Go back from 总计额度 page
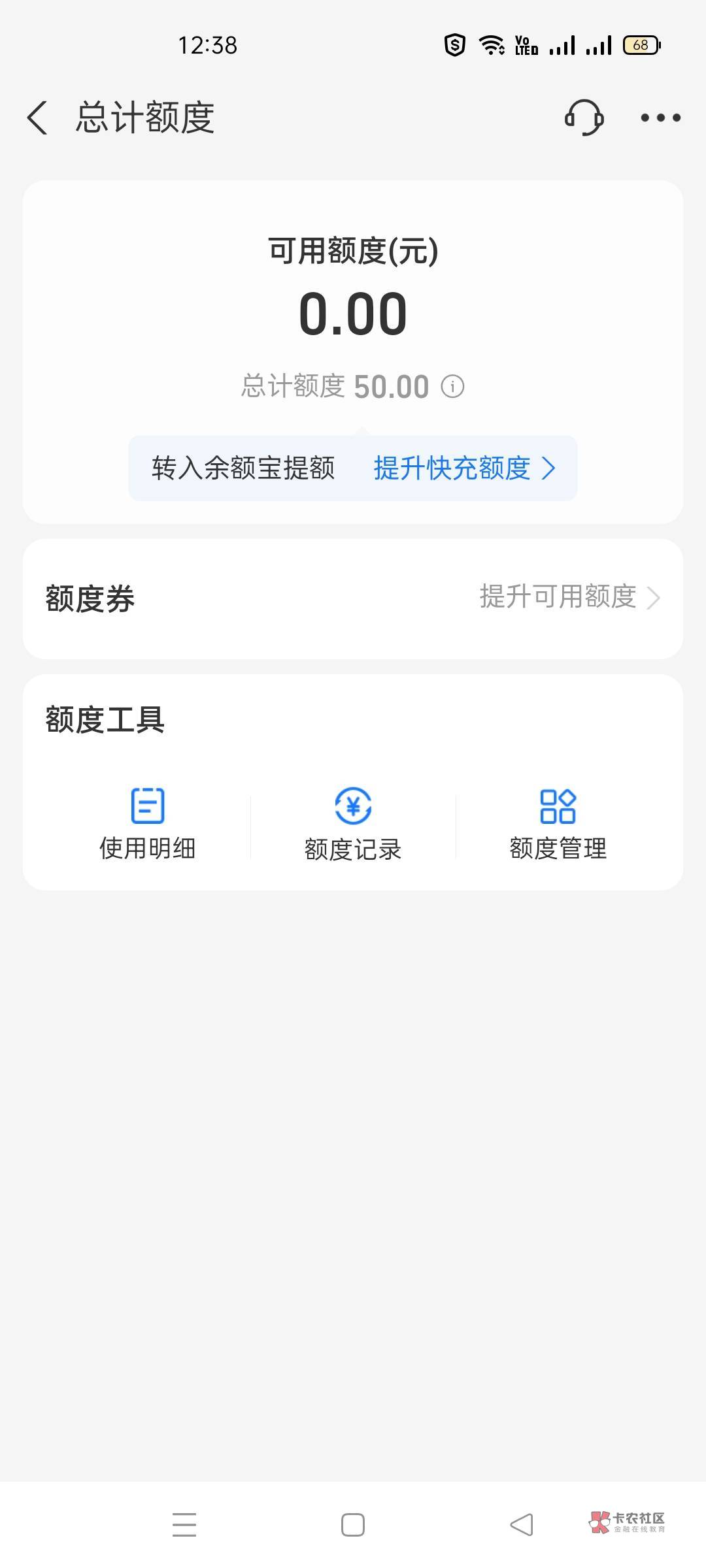Screen dimensions: 706x1568 point(38,118)
